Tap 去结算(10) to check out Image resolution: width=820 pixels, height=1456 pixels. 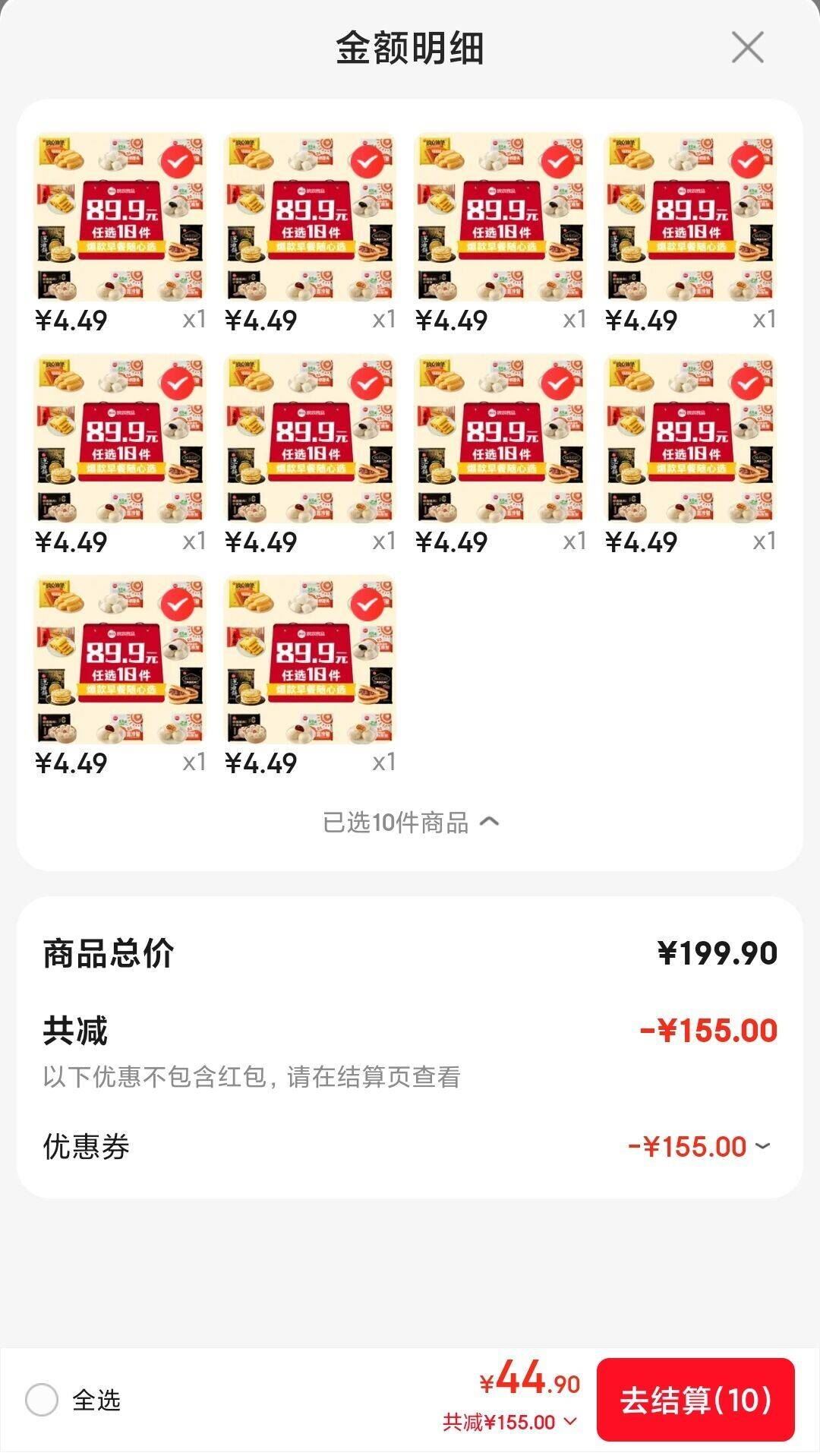click(x=695, y=1400)
